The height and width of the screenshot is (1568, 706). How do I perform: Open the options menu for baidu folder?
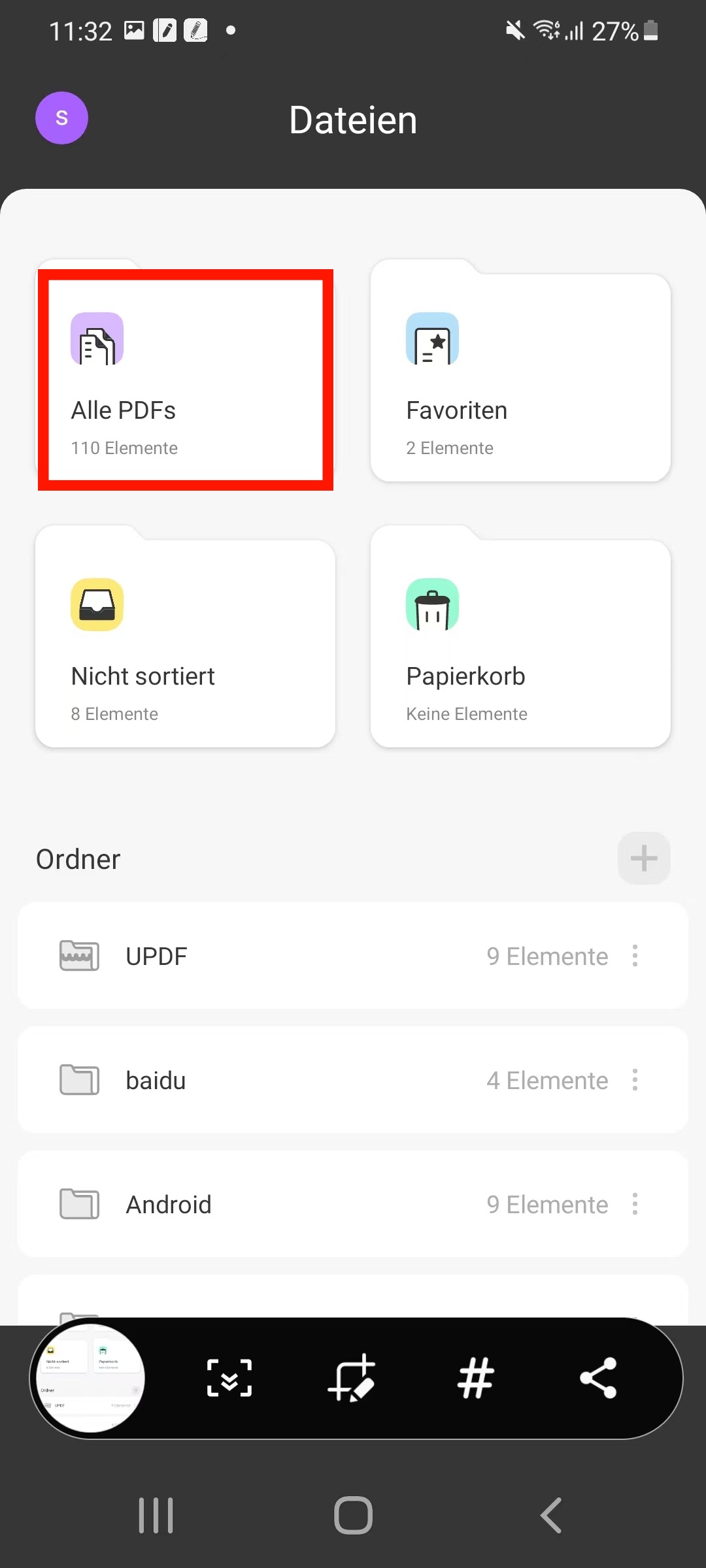tap(635, 1080)
